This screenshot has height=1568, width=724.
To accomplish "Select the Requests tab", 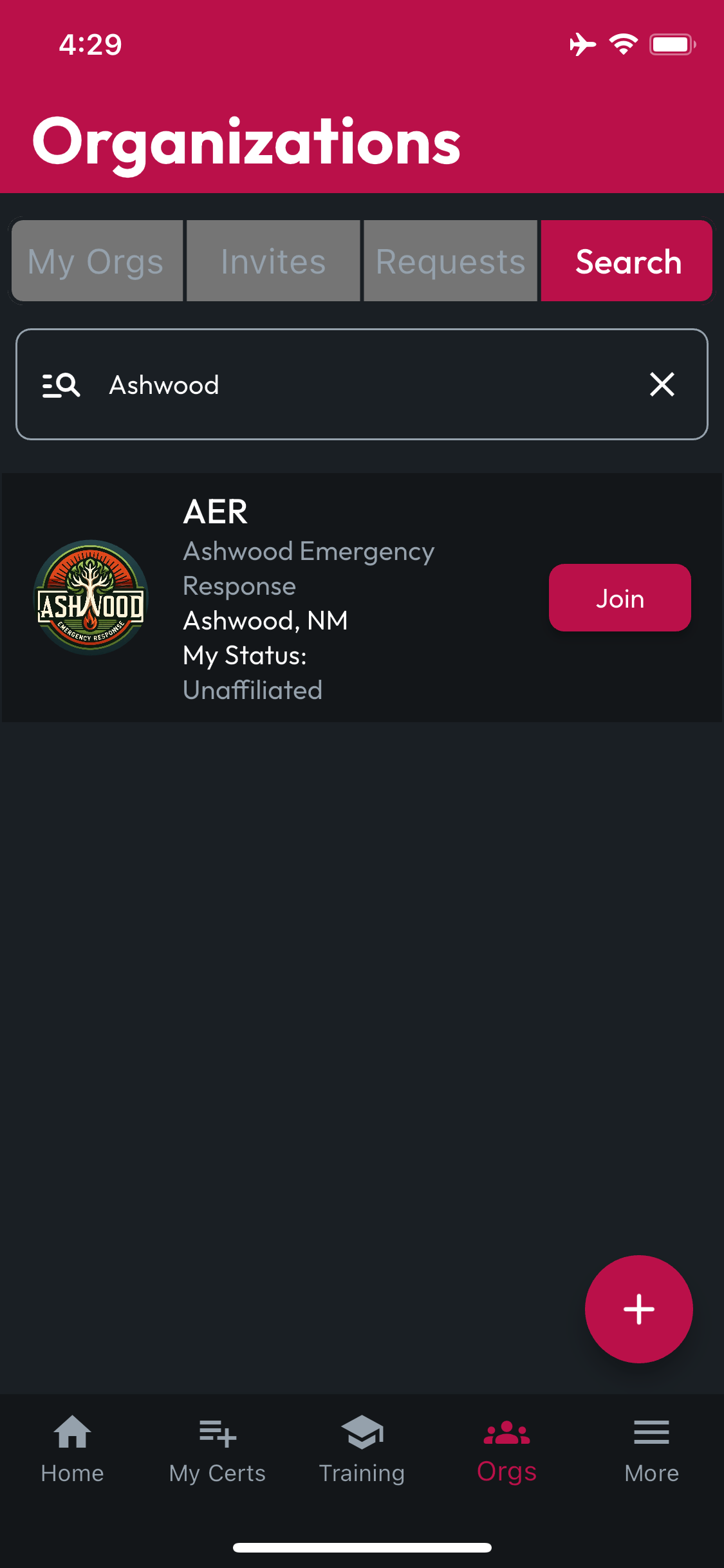I will (450, 261).
